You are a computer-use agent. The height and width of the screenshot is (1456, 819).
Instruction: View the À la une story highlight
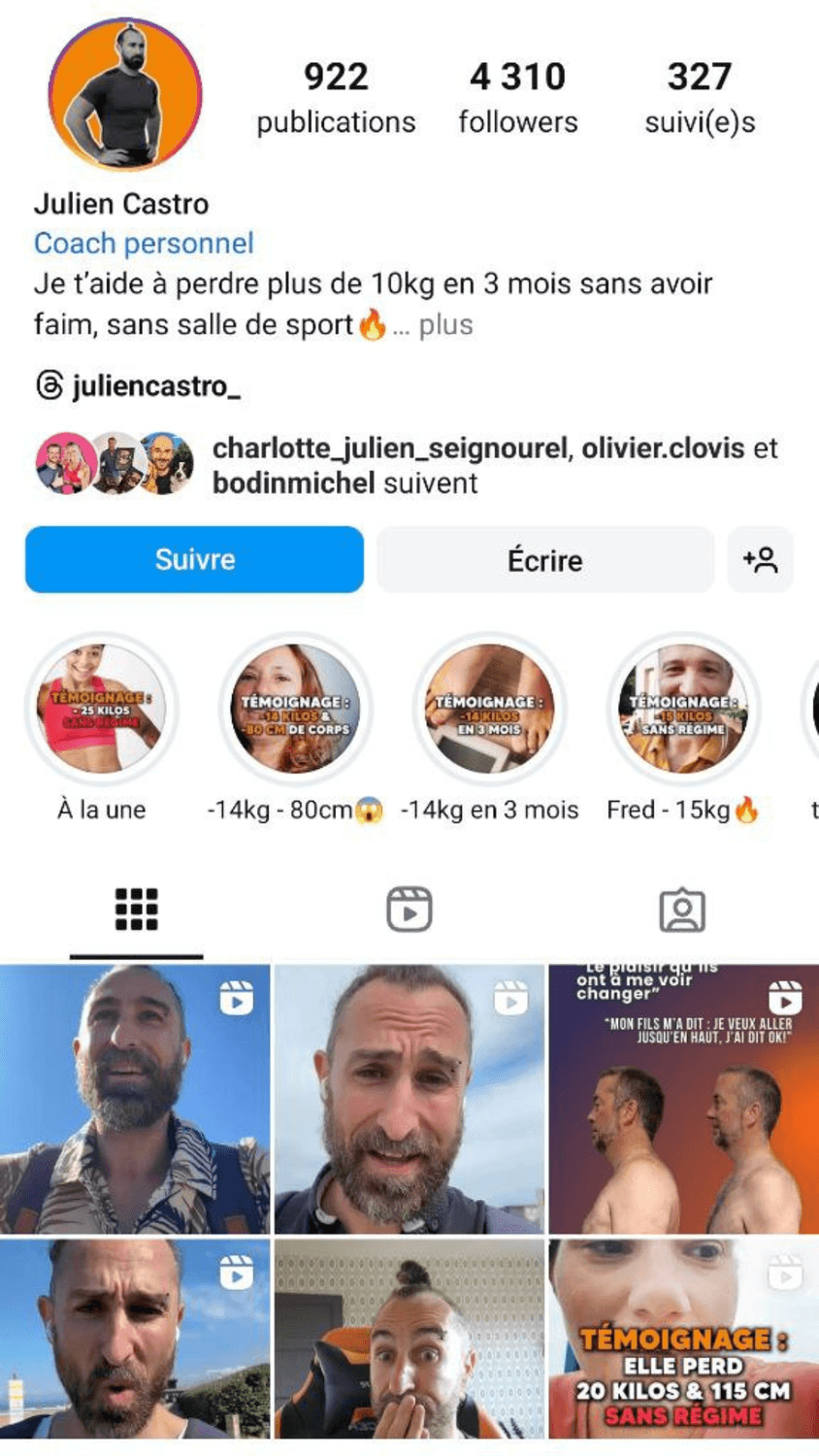[101, 709]
